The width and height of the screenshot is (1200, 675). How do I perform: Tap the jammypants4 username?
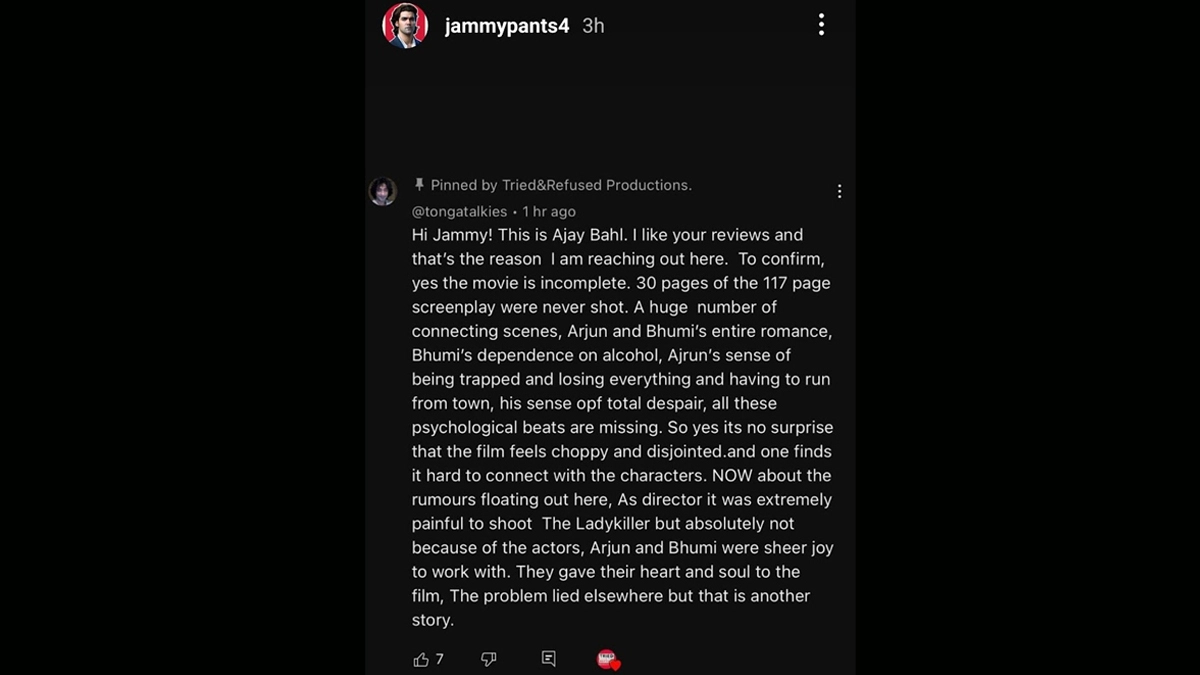(506, 26)
